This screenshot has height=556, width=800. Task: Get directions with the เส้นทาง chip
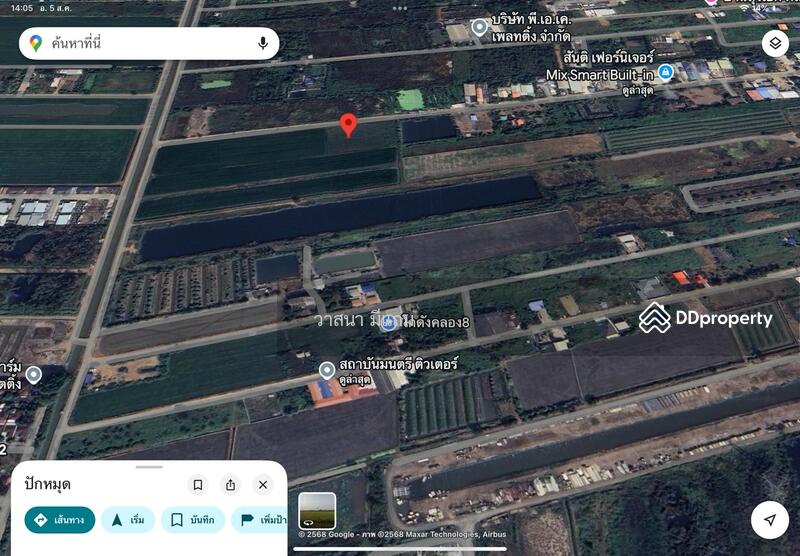[x=60, y=520]
